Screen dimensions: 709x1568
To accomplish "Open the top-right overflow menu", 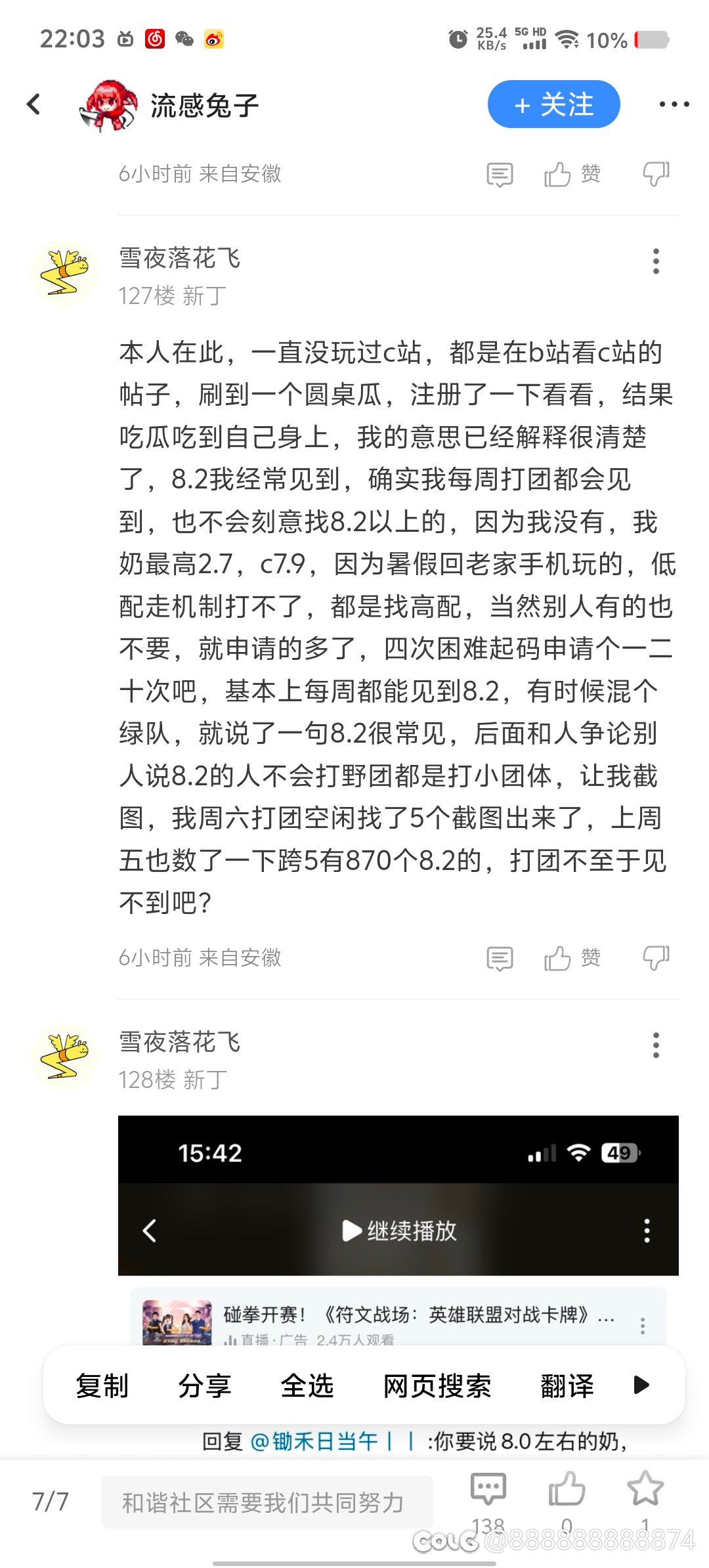I will [x=674, y=104].
